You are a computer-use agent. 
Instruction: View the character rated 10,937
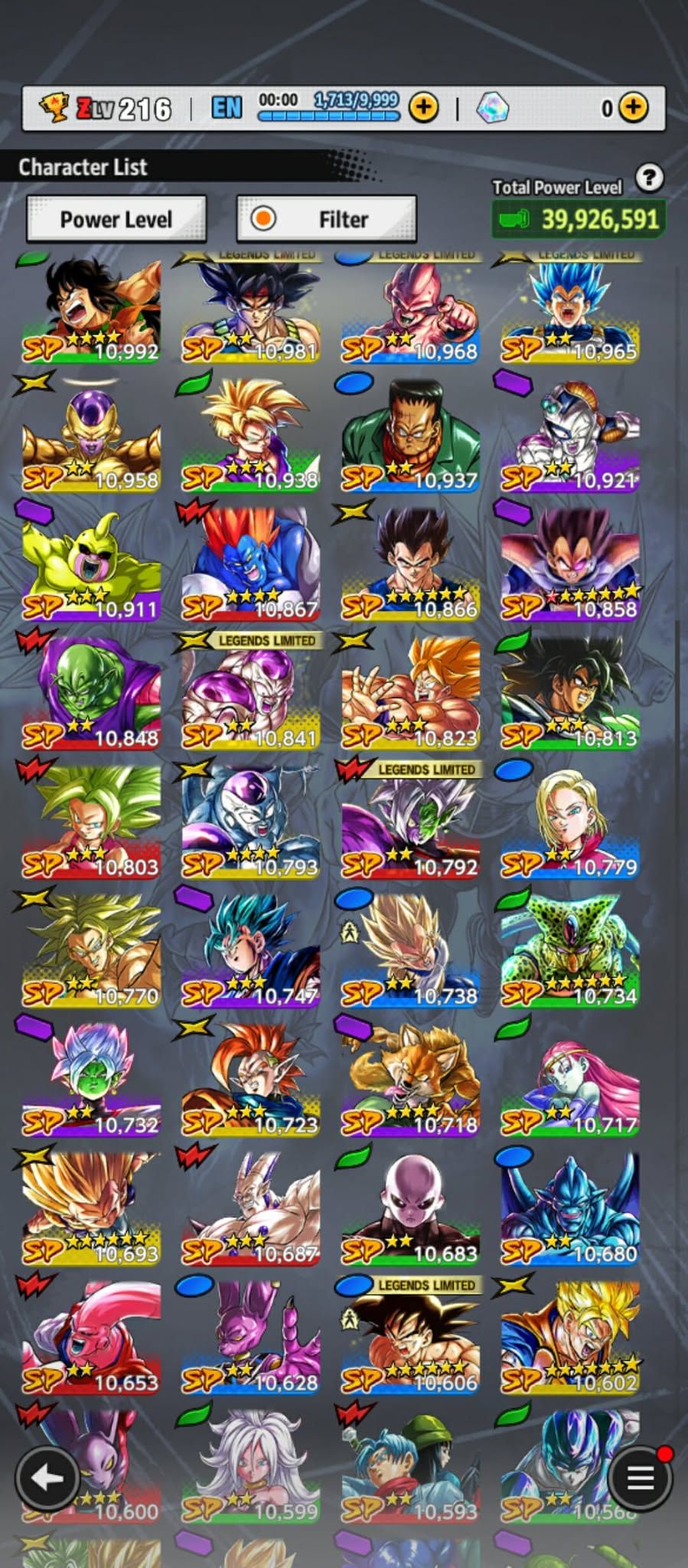[x=411, y=439]
